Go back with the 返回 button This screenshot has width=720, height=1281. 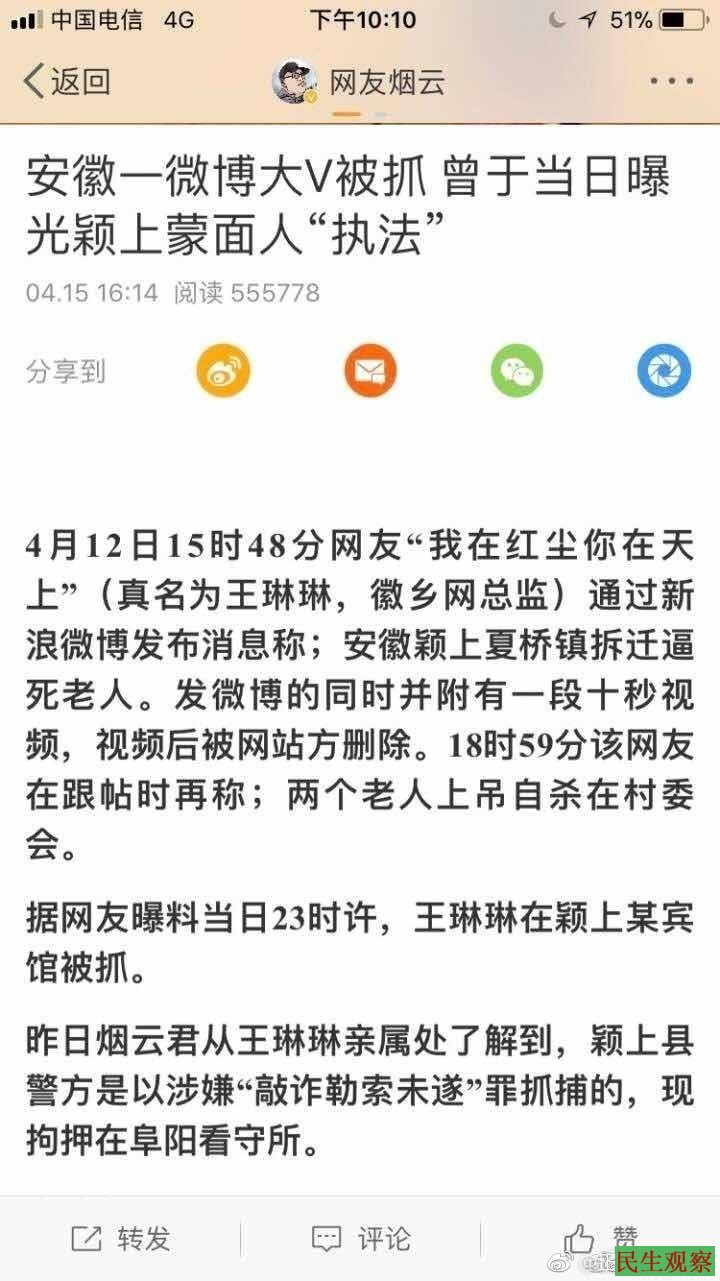tap(66, 82)
